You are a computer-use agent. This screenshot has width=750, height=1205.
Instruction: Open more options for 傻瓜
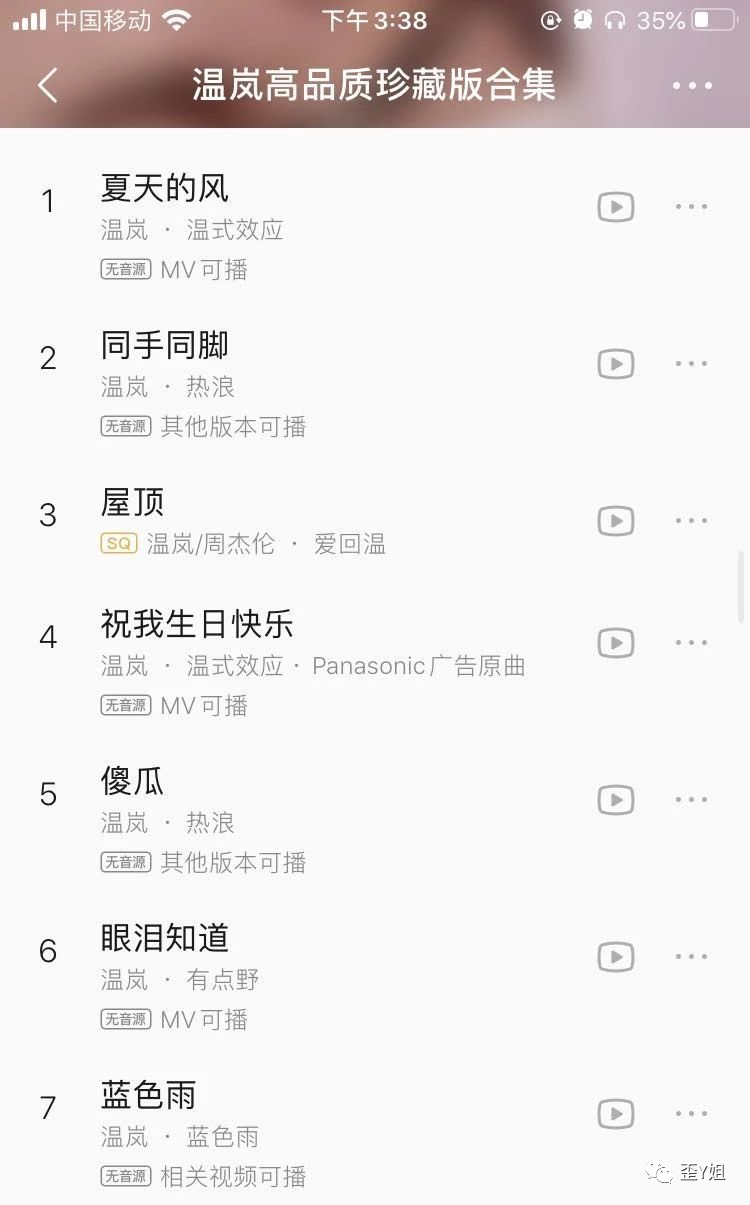pyautogui.click(x=691, y=800)
